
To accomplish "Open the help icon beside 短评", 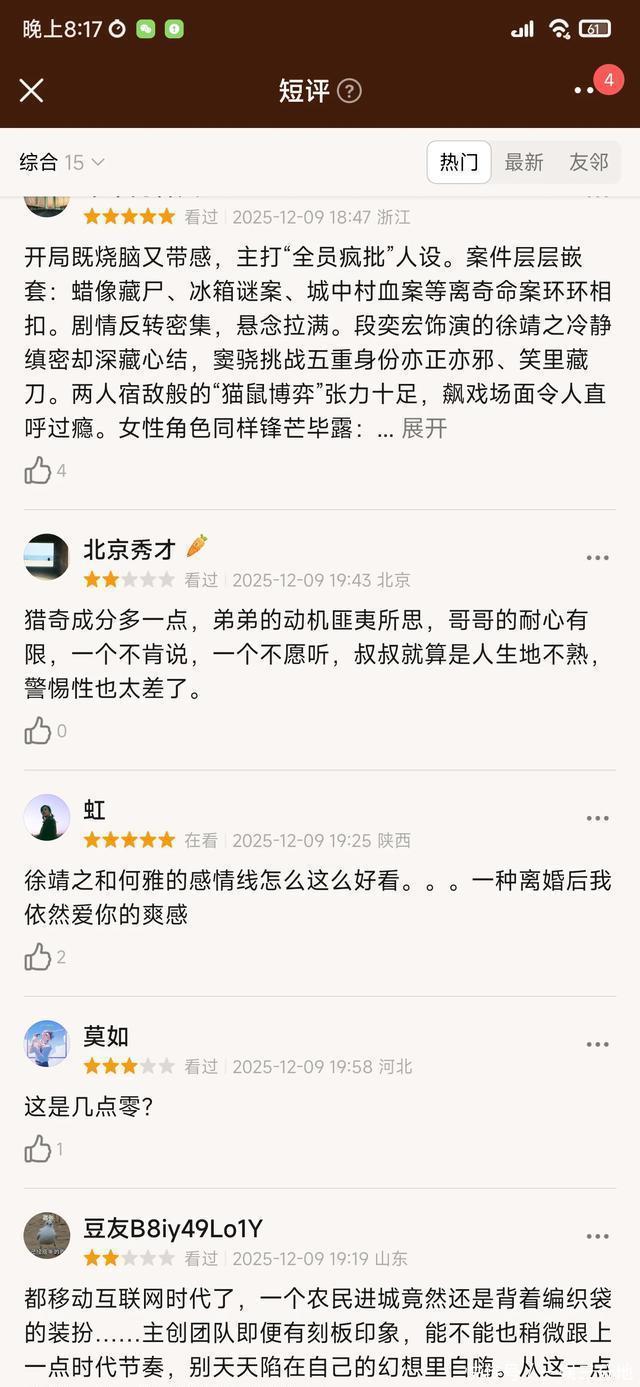I will pos(349,91).
